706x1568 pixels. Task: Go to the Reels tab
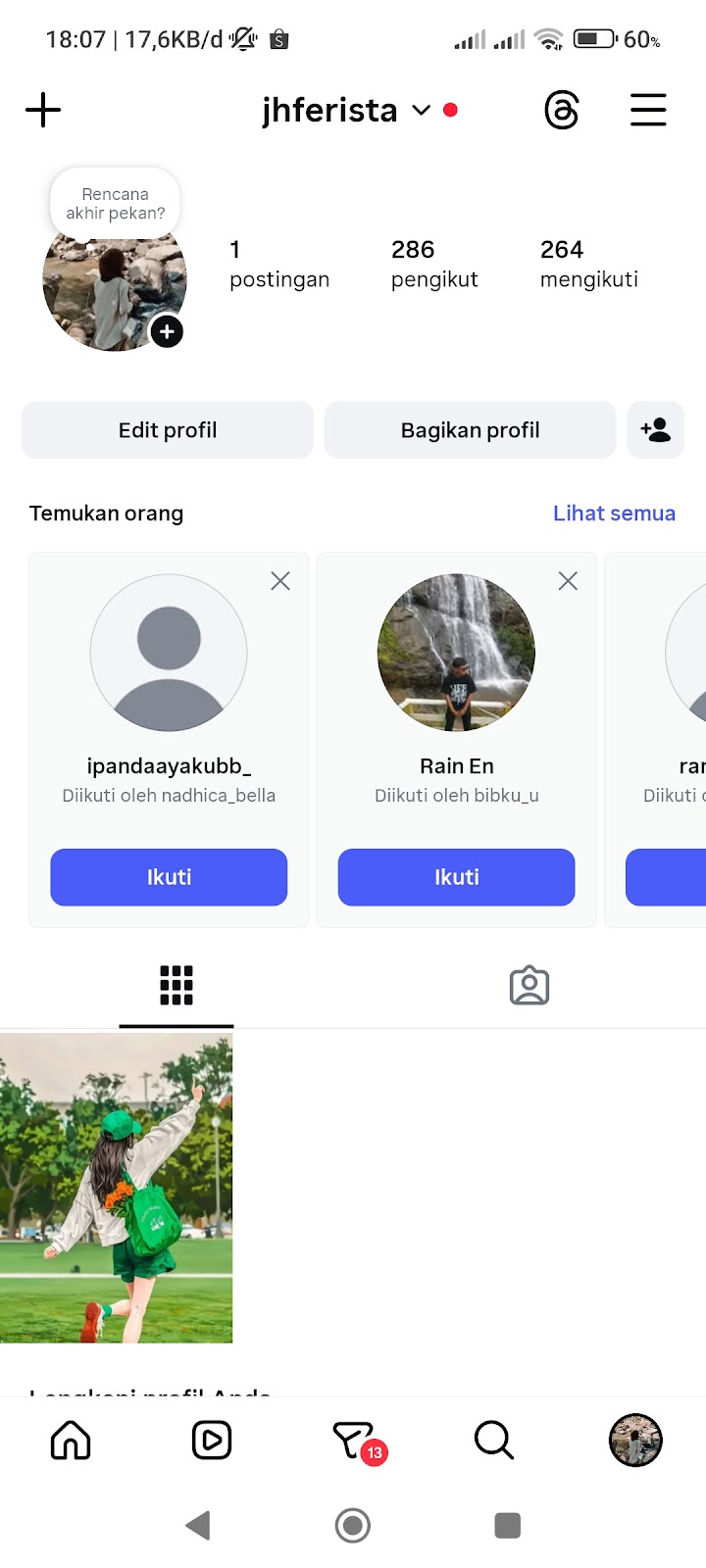tap(212, 1441)
